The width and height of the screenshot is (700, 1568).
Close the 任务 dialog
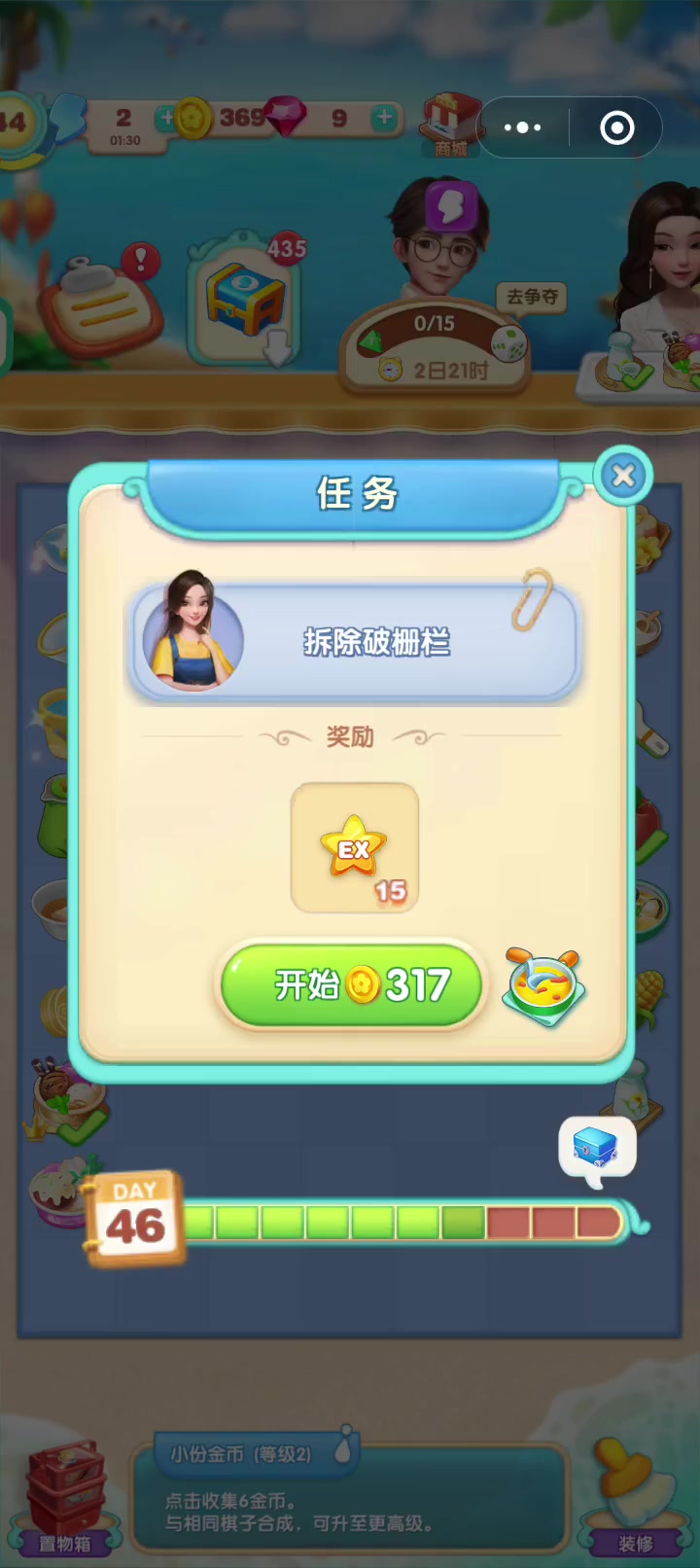[x=623, y=476]
